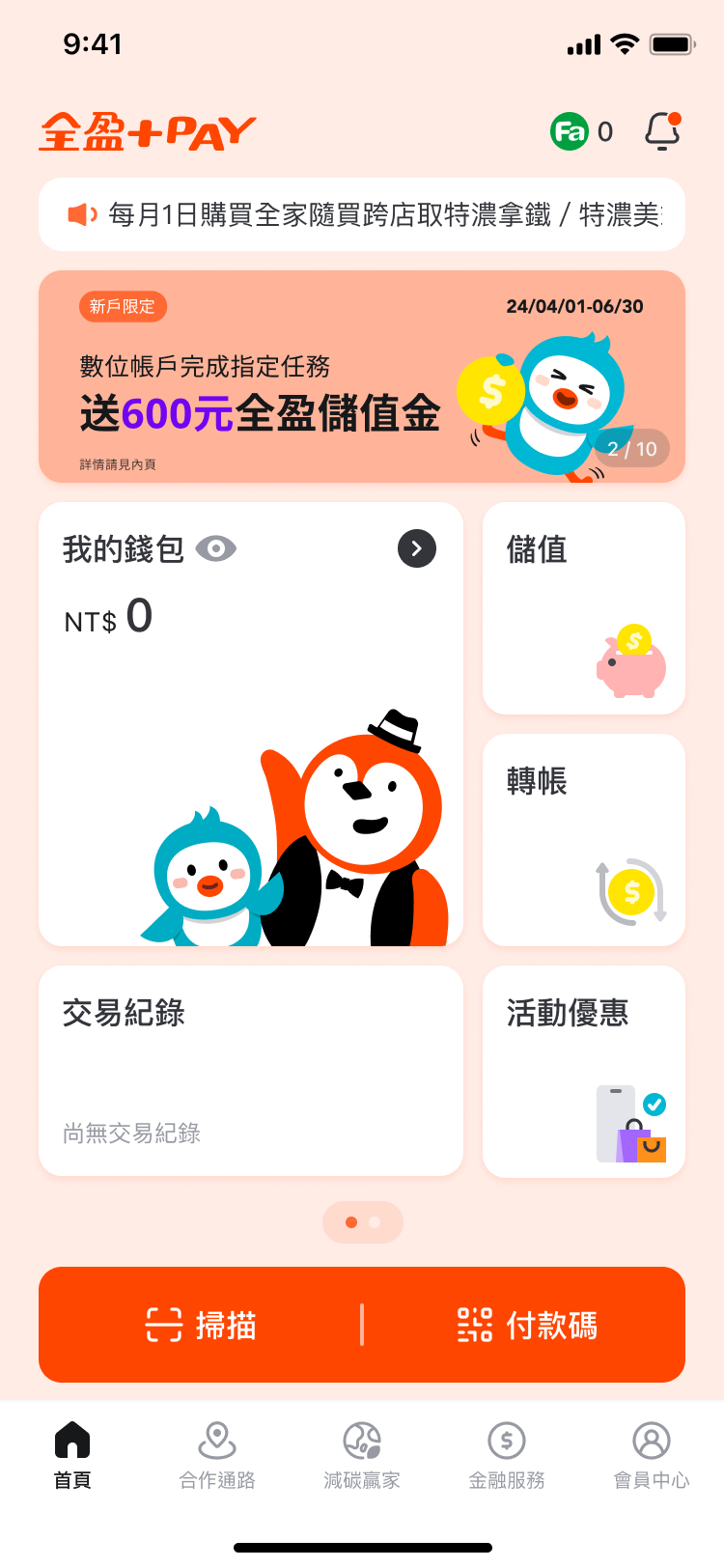Switch to the 會員中心 tab
This screenshot has width=724, height=1568.
(652, 1454)
